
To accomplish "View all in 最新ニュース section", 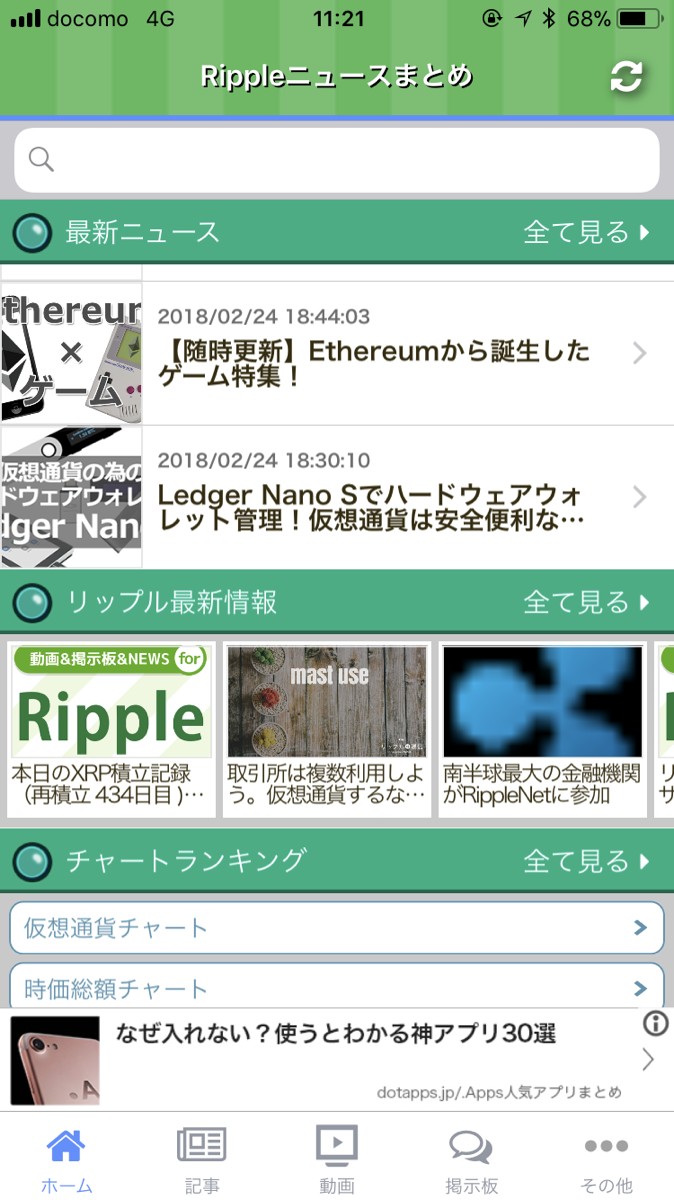I will pos(587,233).
